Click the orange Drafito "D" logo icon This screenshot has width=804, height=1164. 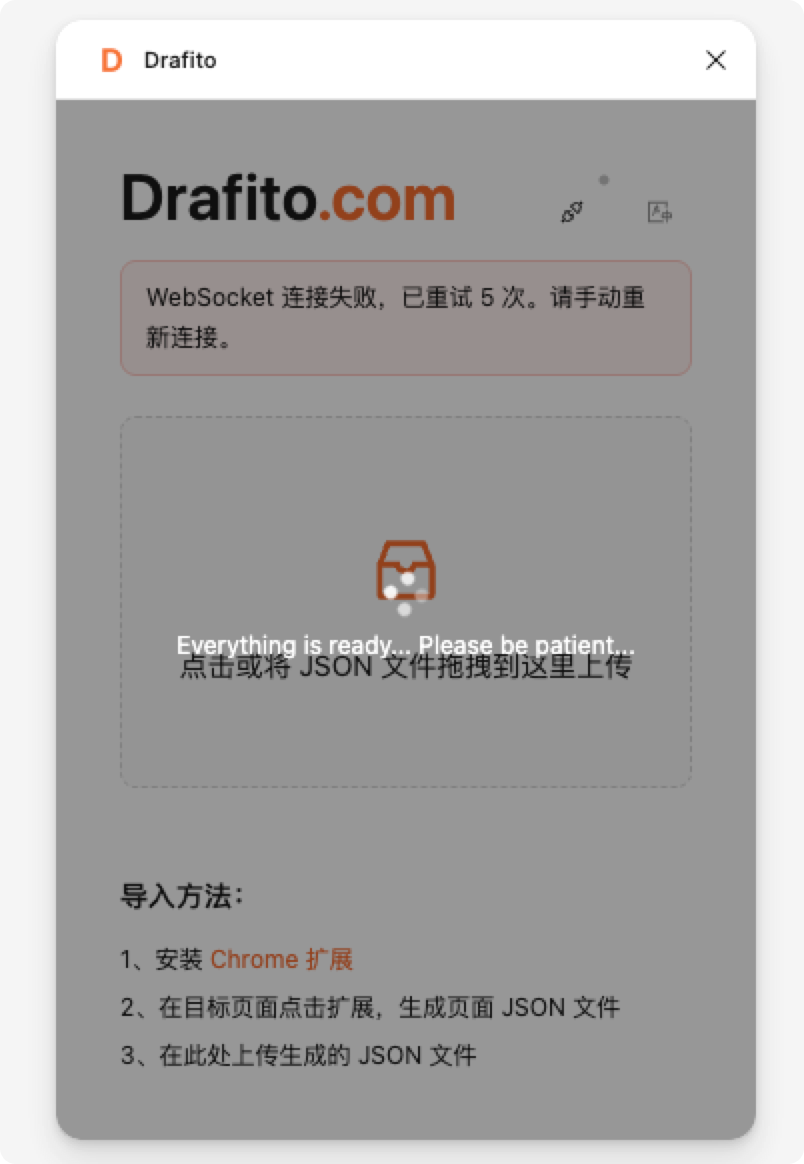tap(110, 60)
